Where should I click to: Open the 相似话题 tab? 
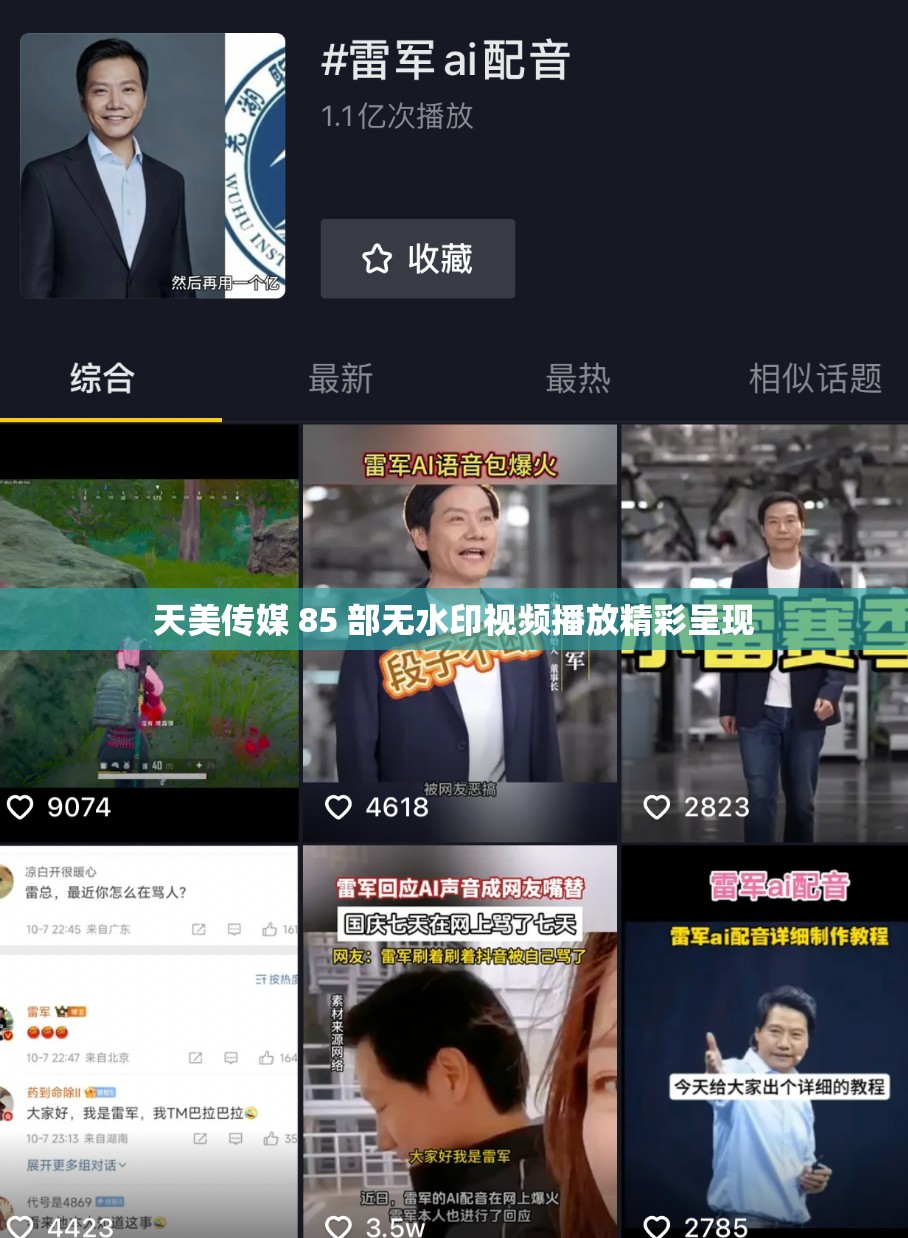pos(815,380)
